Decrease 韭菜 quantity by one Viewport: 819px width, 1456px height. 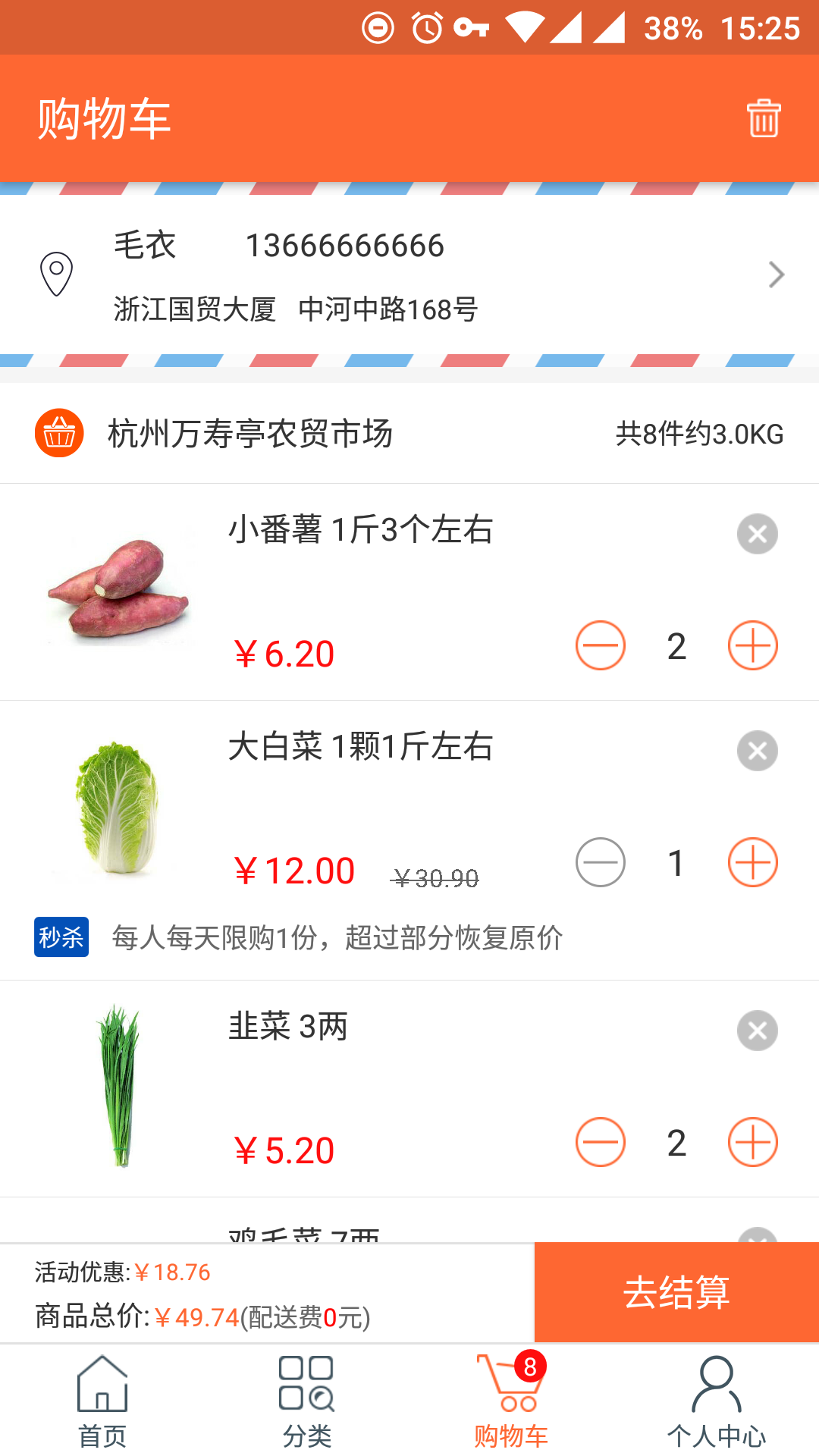point(600,1142)
